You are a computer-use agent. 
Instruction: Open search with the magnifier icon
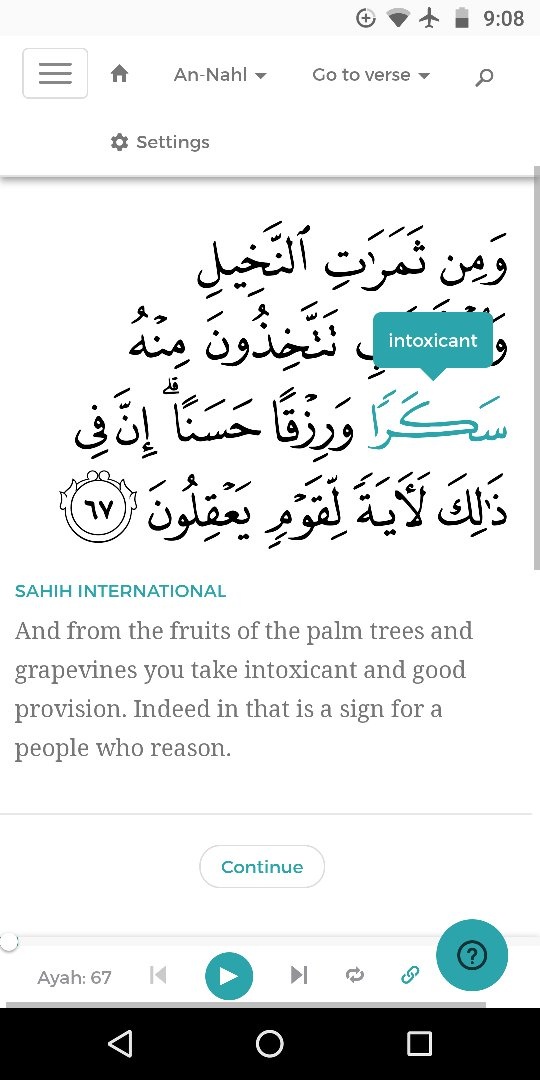click(484, 77)
